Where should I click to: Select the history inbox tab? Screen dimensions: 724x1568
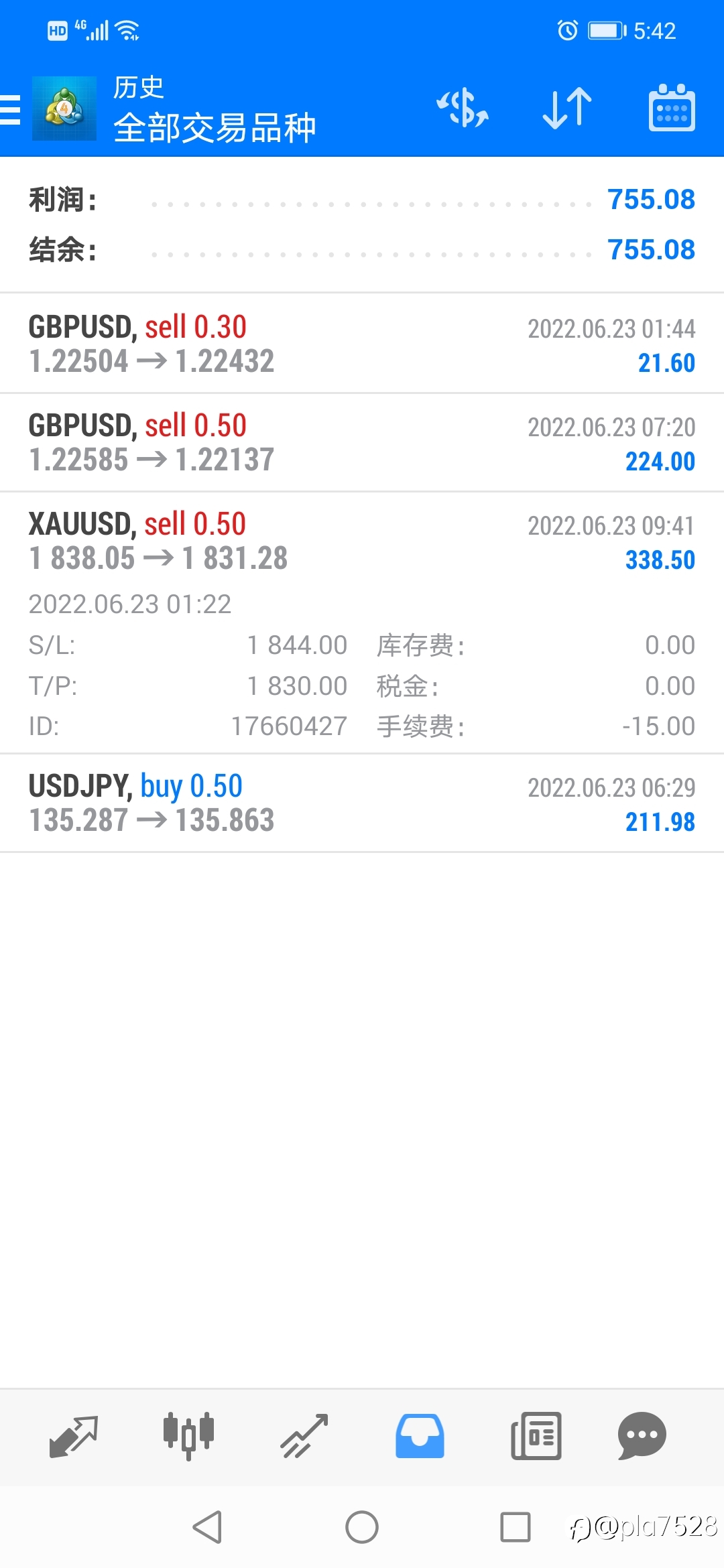[420, 1436]
